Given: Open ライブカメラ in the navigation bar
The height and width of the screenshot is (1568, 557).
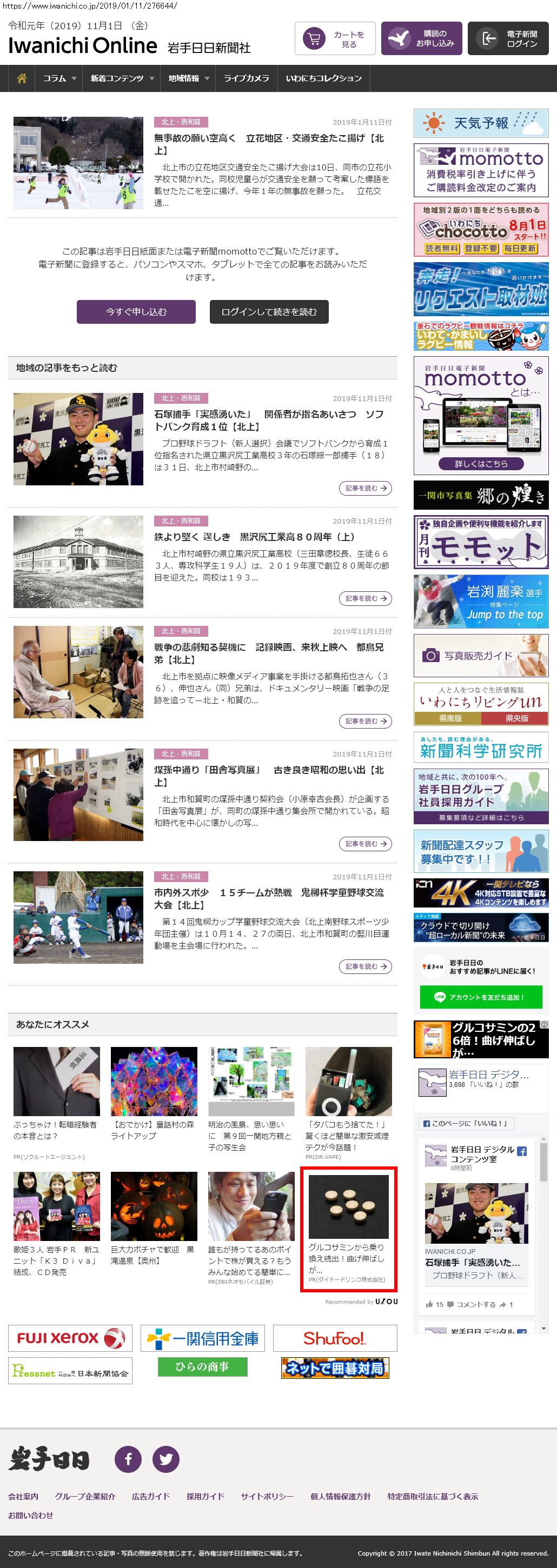Looking at the screenshot, I should [x=246, y=78].
